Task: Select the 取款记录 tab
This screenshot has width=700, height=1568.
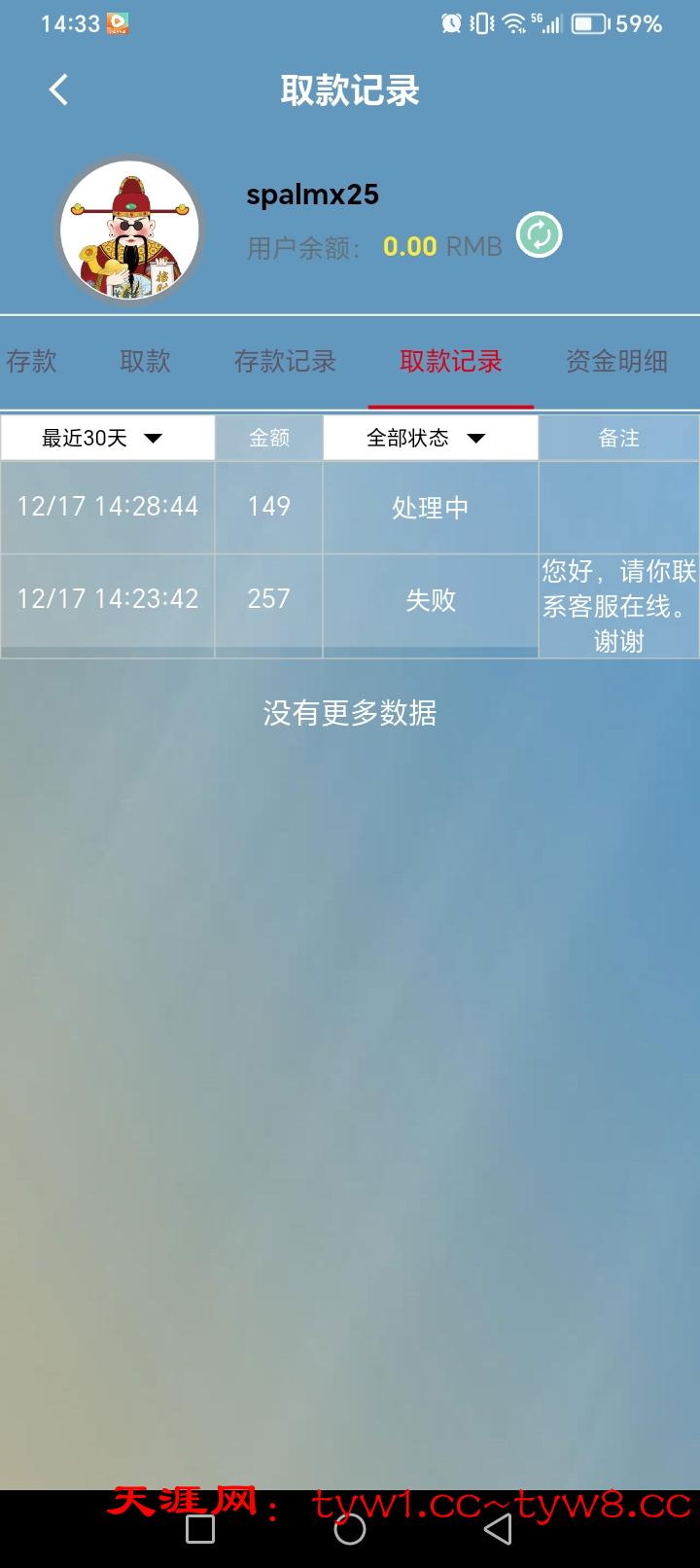Action: 451,362
